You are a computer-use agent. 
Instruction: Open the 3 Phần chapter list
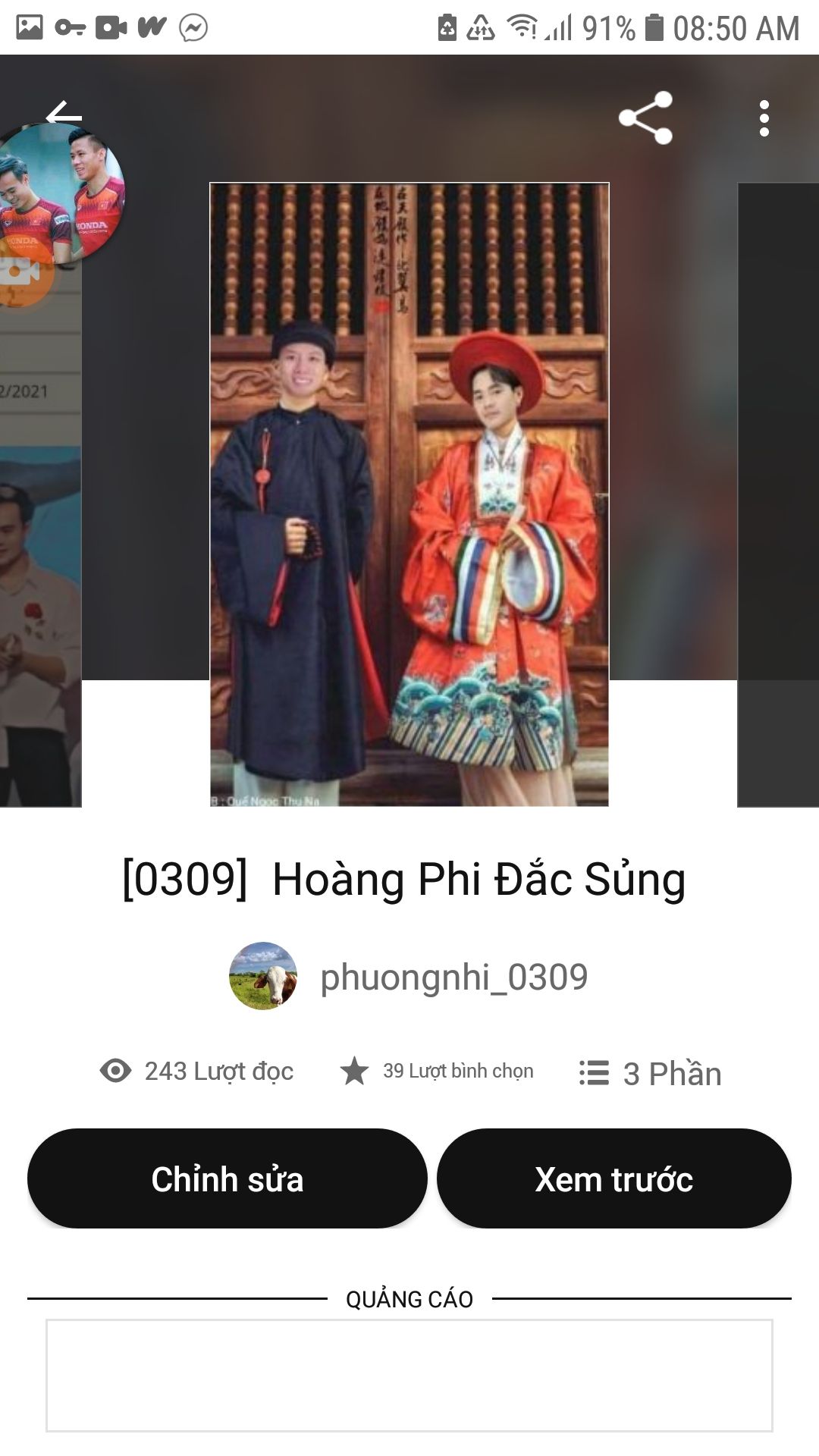(650, 1073)
